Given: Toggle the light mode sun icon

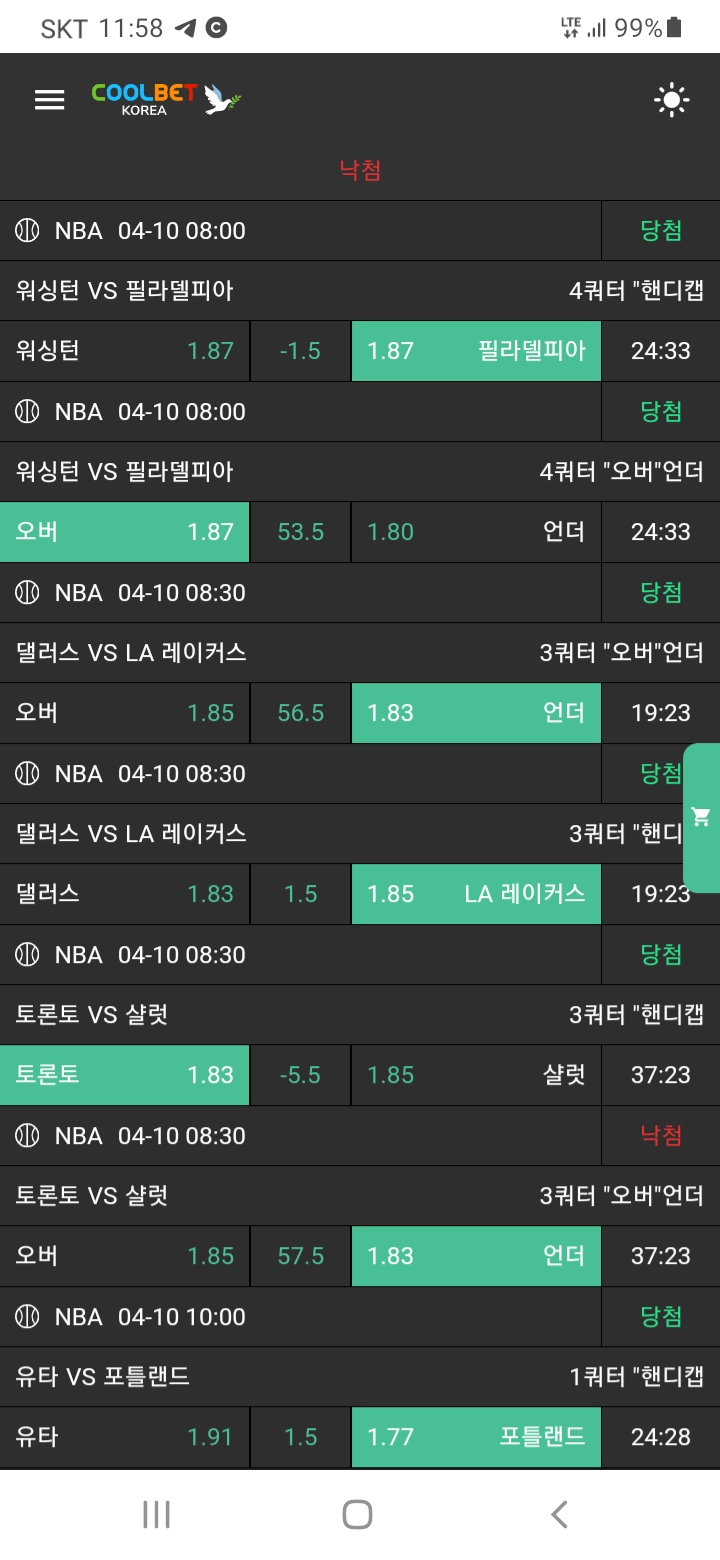Looking at the screenshot, I should pos(671,100).
